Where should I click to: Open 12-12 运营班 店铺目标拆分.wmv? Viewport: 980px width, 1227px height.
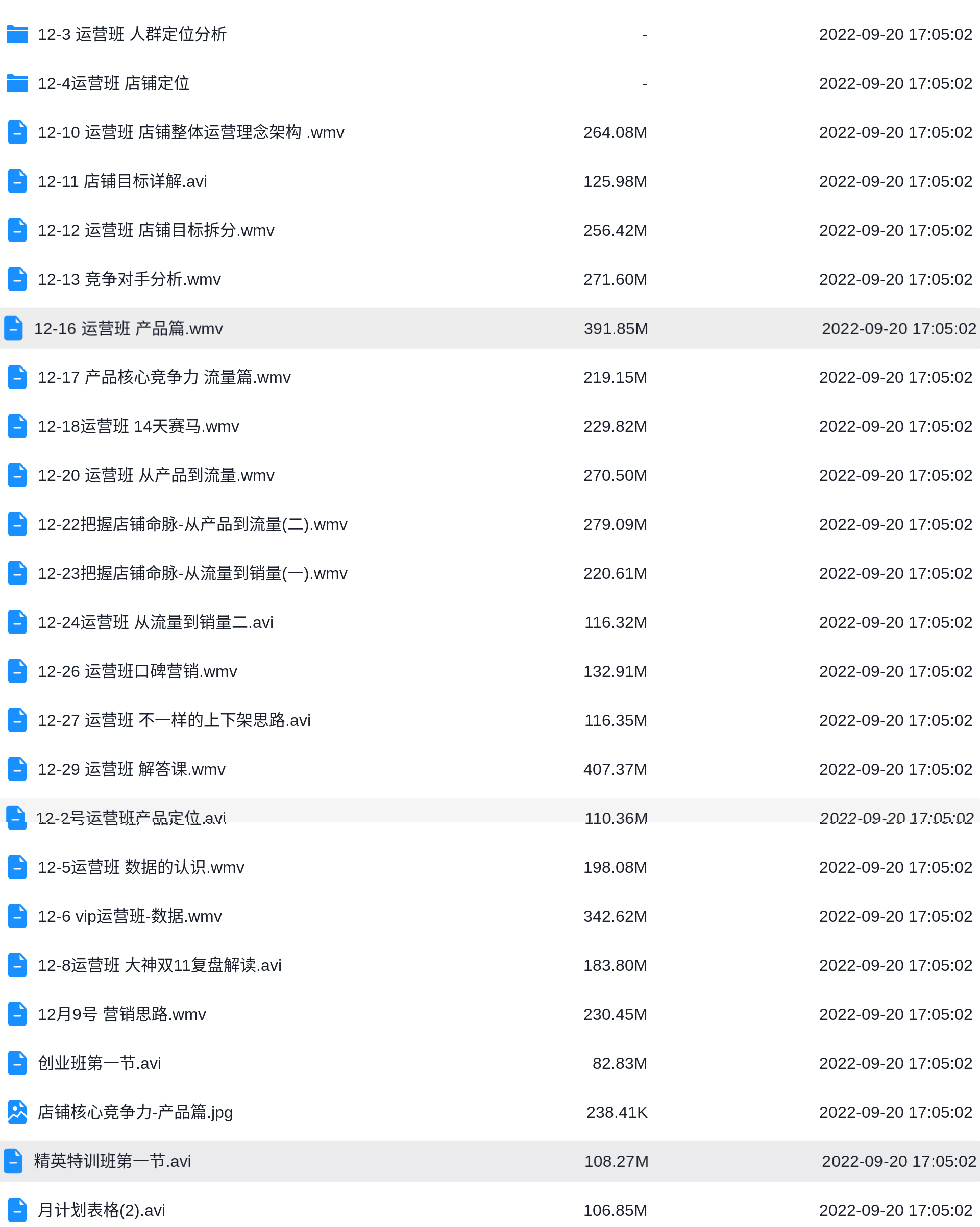[x=156, y=230]
